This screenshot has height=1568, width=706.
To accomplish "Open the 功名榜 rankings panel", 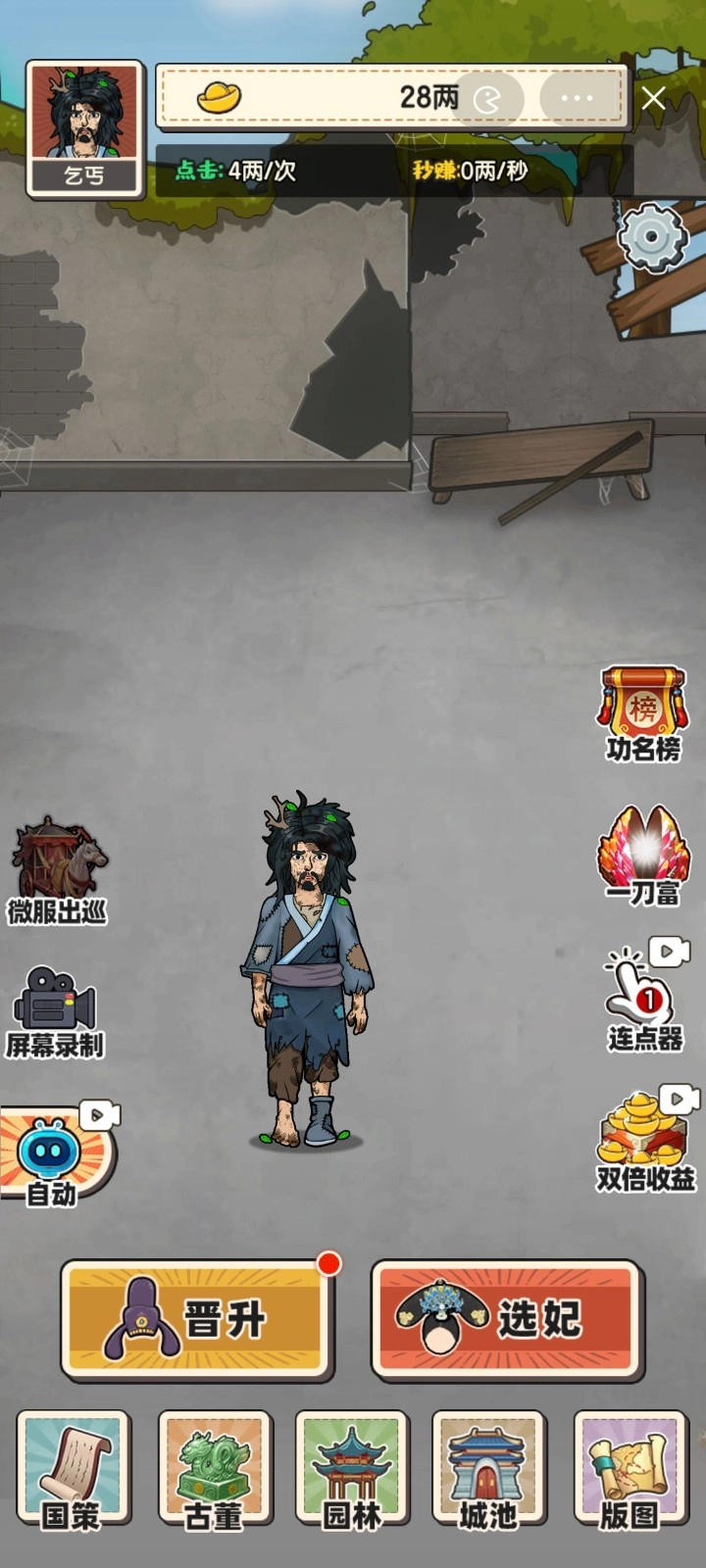I will pos(642,706).
